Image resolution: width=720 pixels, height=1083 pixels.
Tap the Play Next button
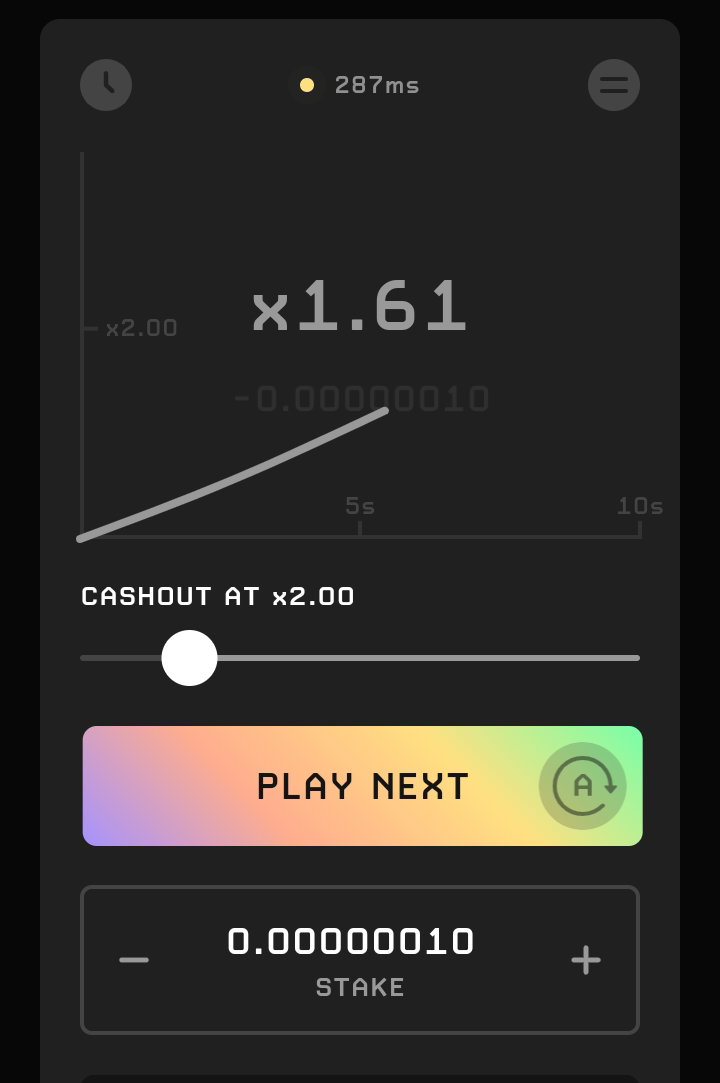362,786
